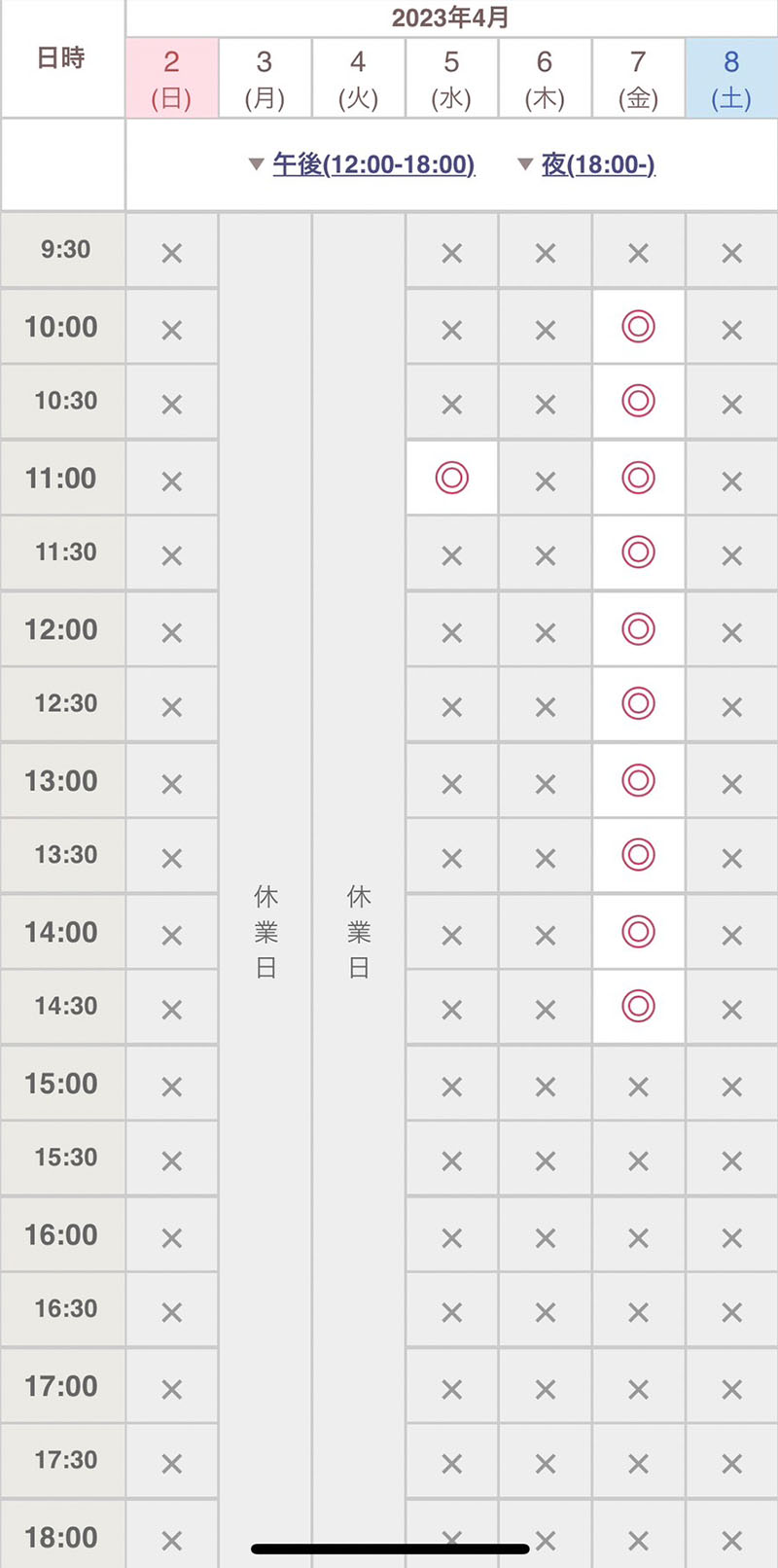Select the last ◎ slot at 14:30 Friday
The width and height of the screenshot is (778, 1568).
pyautogui.click(x=638, y=1007)
